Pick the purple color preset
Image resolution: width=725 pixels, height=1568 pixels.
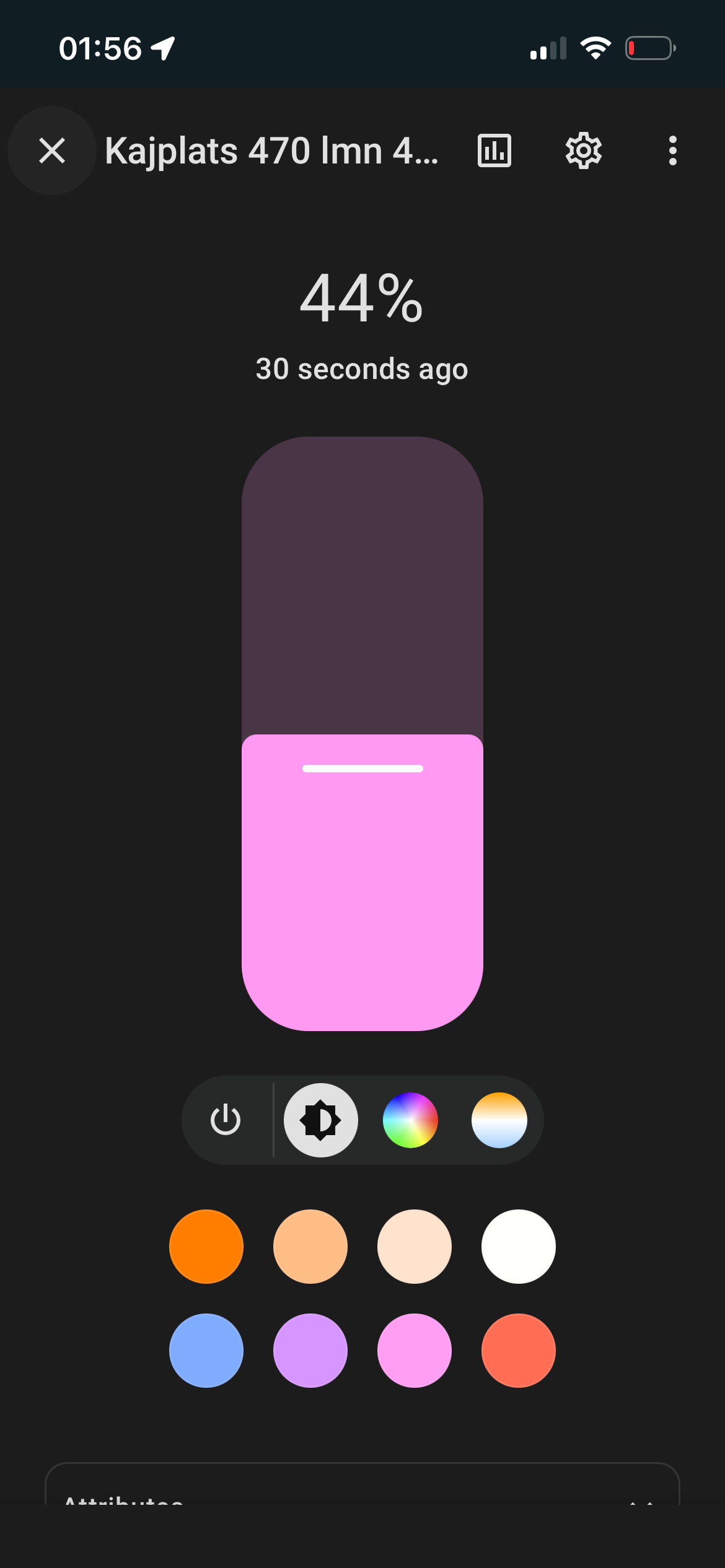tap(310, 1350)
